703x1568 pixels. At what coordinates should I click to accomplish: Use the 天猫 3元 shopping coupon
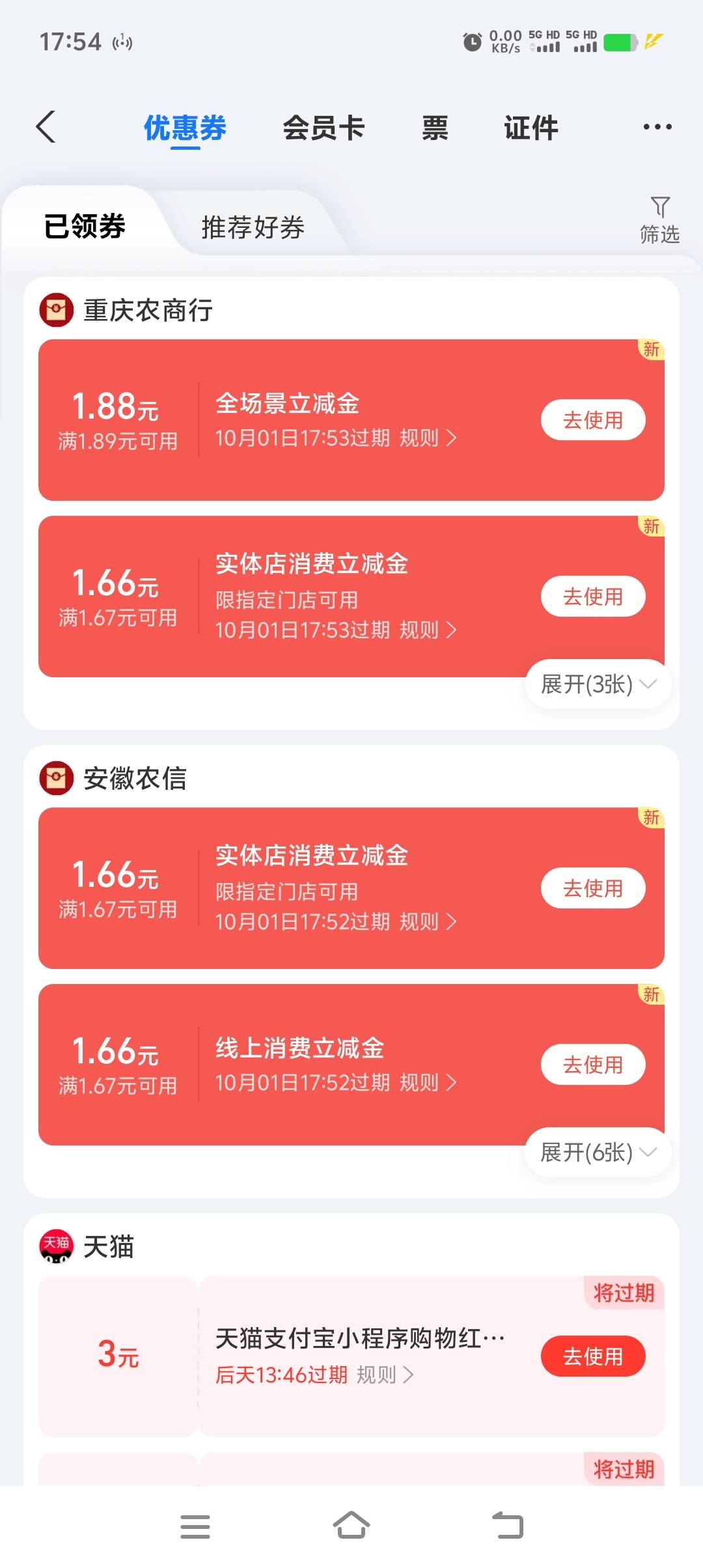tap(593, 1356)
